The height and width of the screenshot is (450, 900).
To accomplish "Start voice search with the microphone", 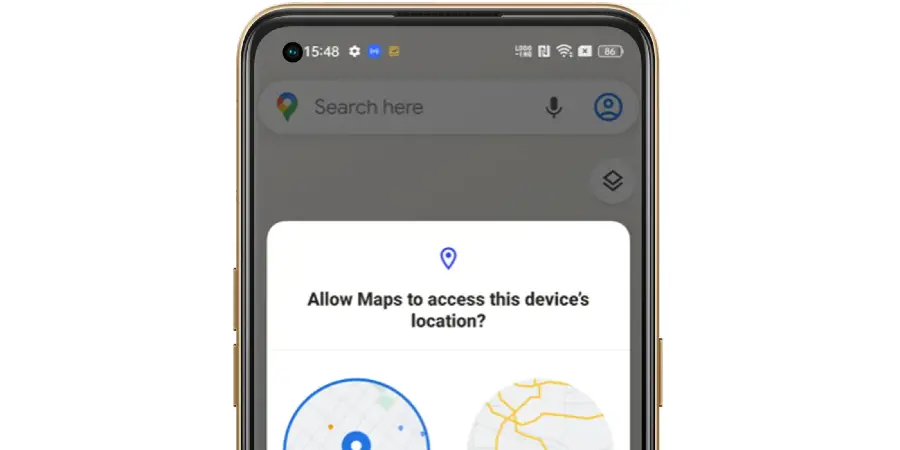I will click(x=553, y=107).
